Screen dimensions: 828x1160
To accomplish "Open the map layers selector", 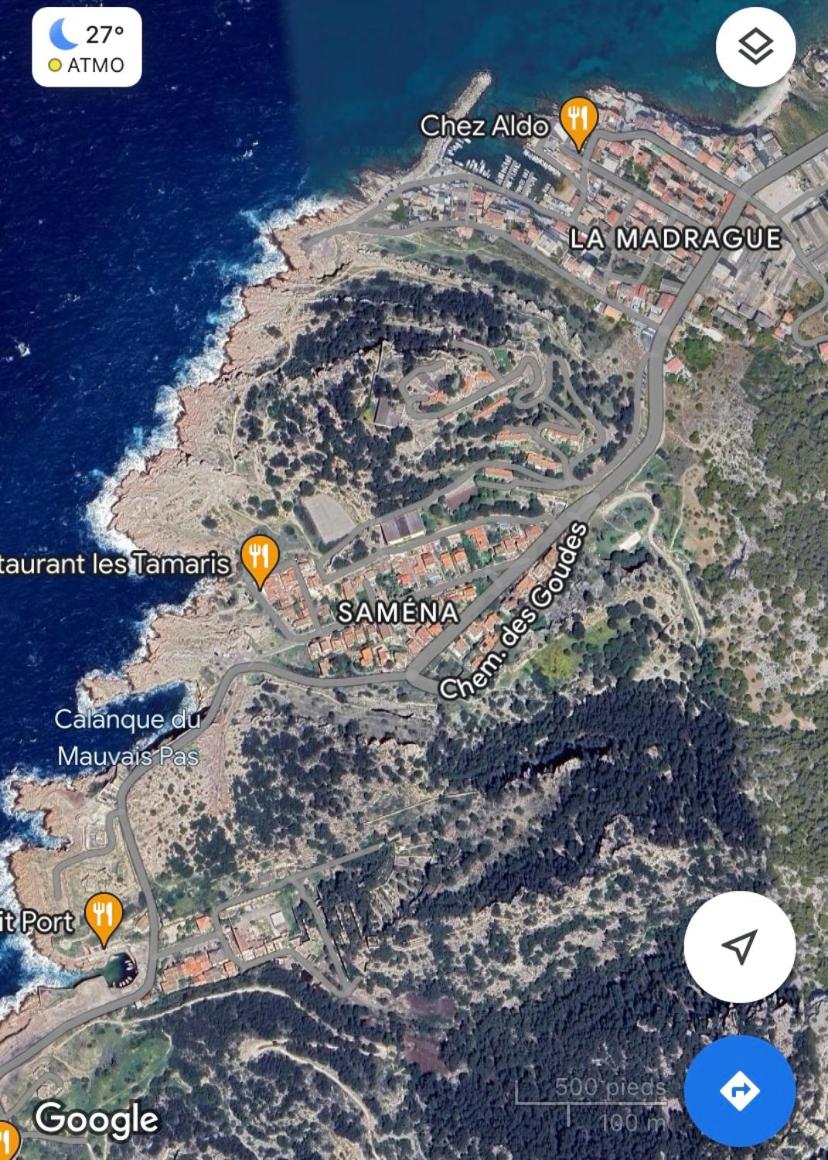I will [x=755, y=47].
